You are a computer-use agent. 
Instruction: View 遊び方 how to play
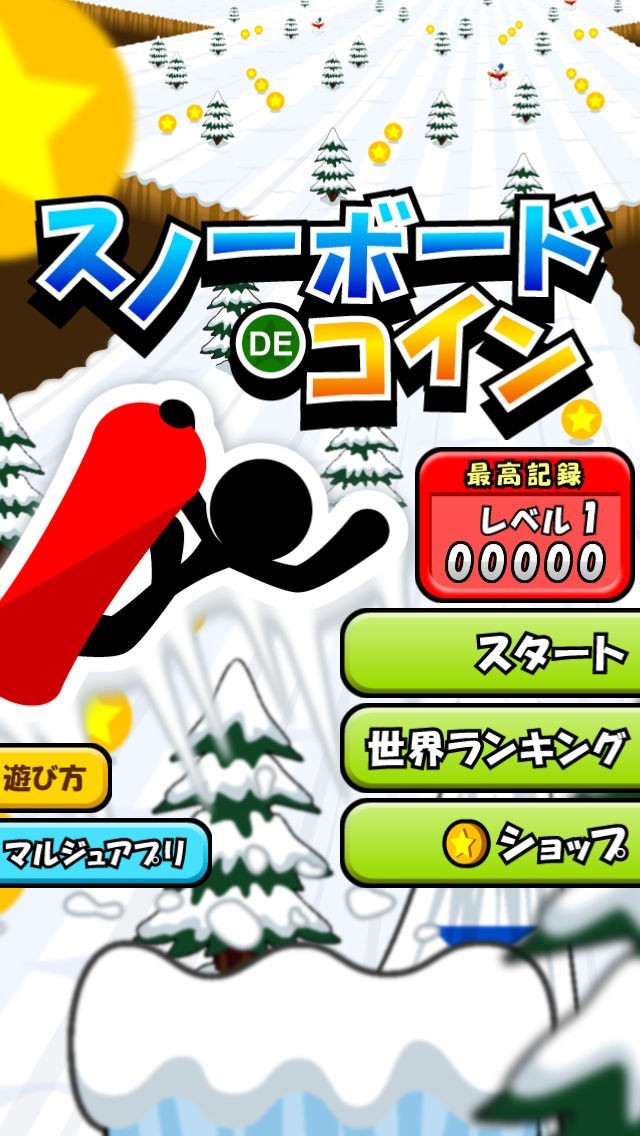coord(54,778)
